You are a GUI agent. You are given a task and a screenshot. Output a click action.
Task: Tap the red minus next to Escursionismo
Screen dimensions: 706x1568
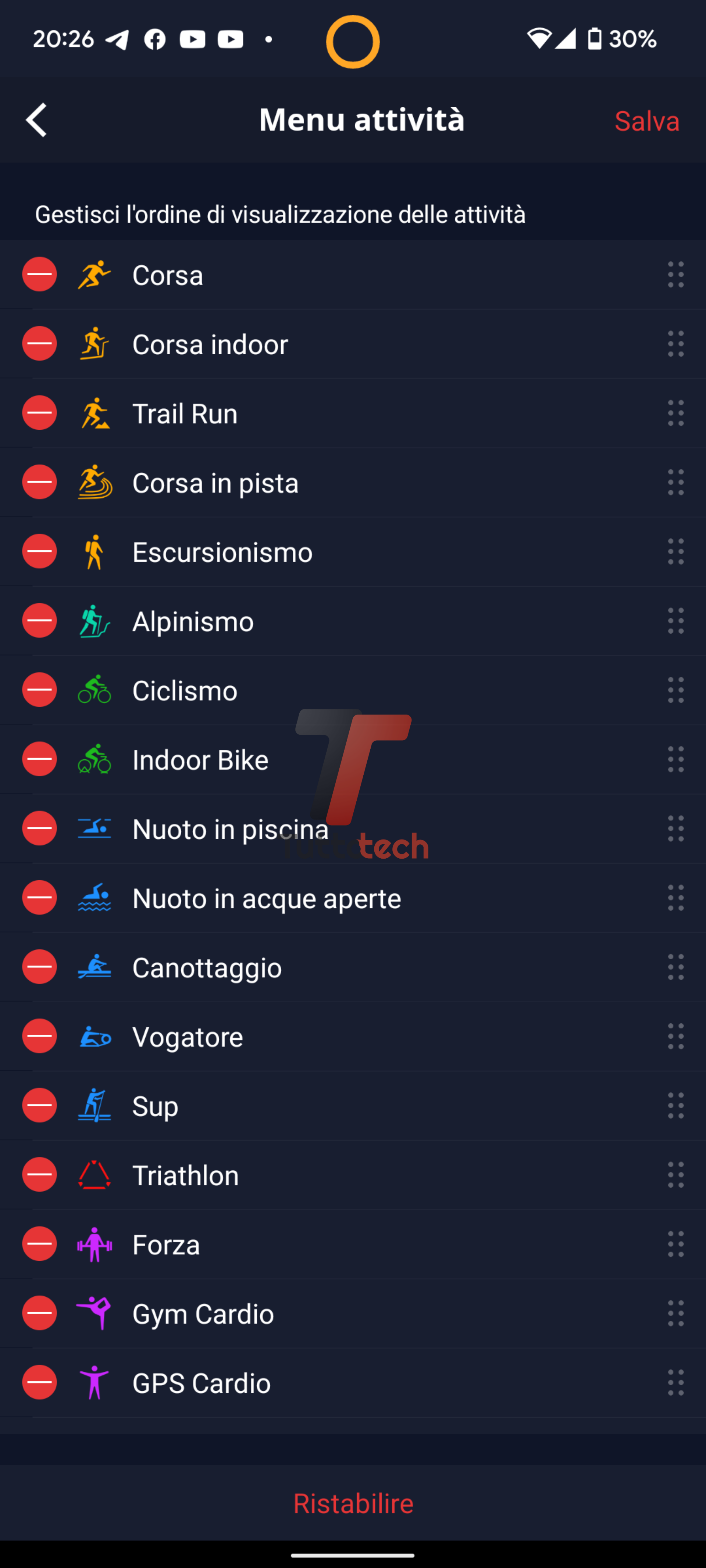(x=40, y=551)
